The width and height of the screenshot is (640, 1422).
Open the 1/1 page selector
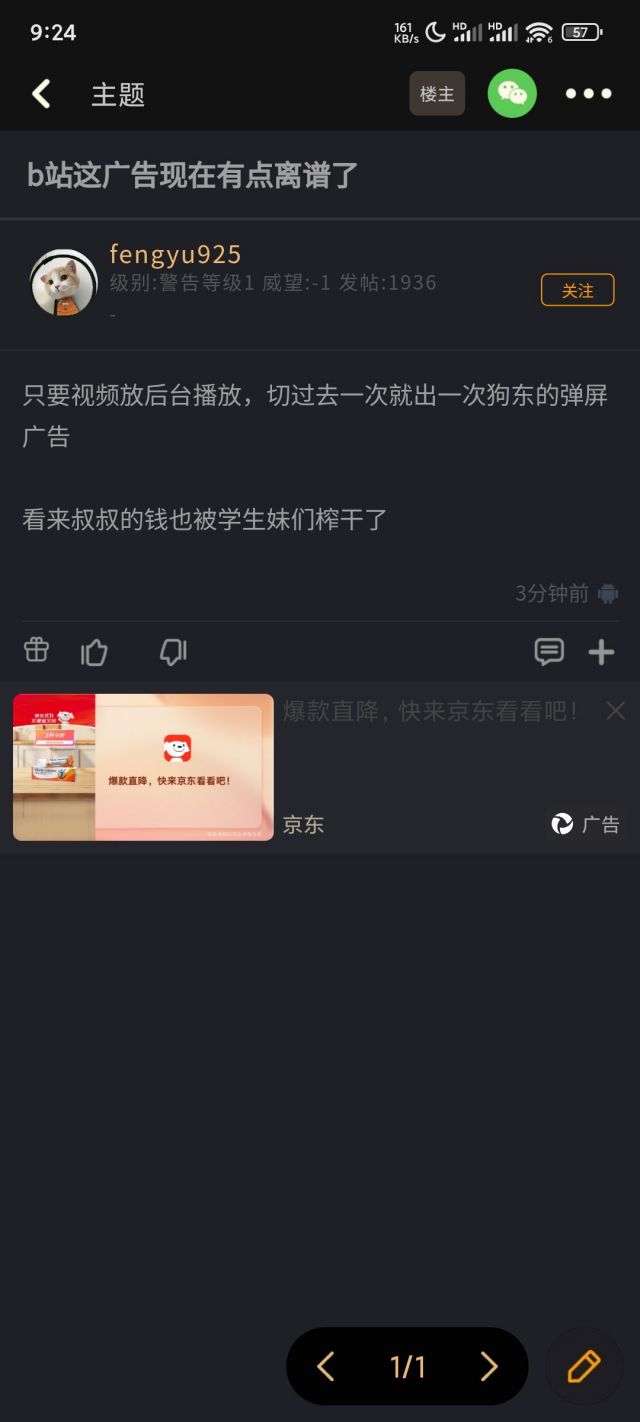click(x=407, y=1366)
